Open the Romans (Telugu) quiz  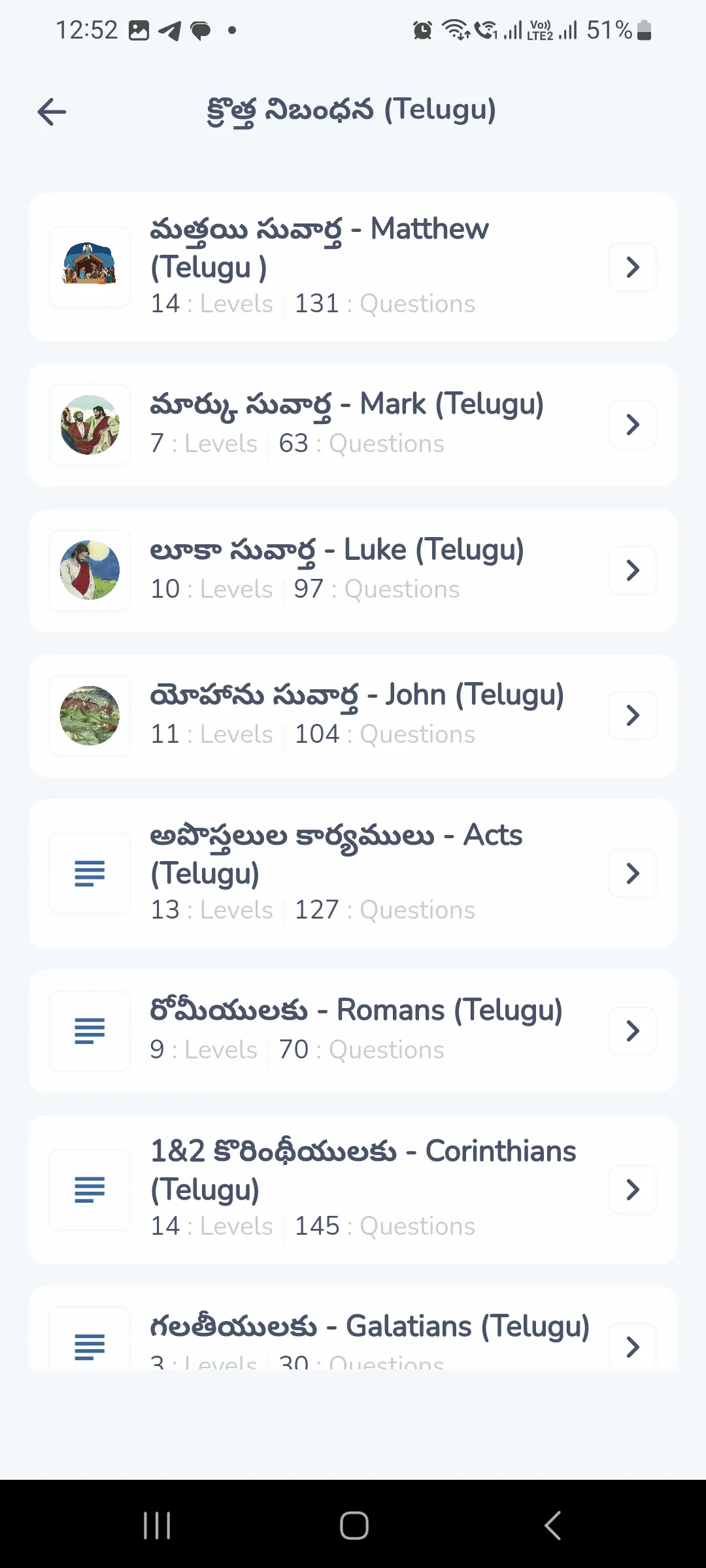[x=353, y=1031]
